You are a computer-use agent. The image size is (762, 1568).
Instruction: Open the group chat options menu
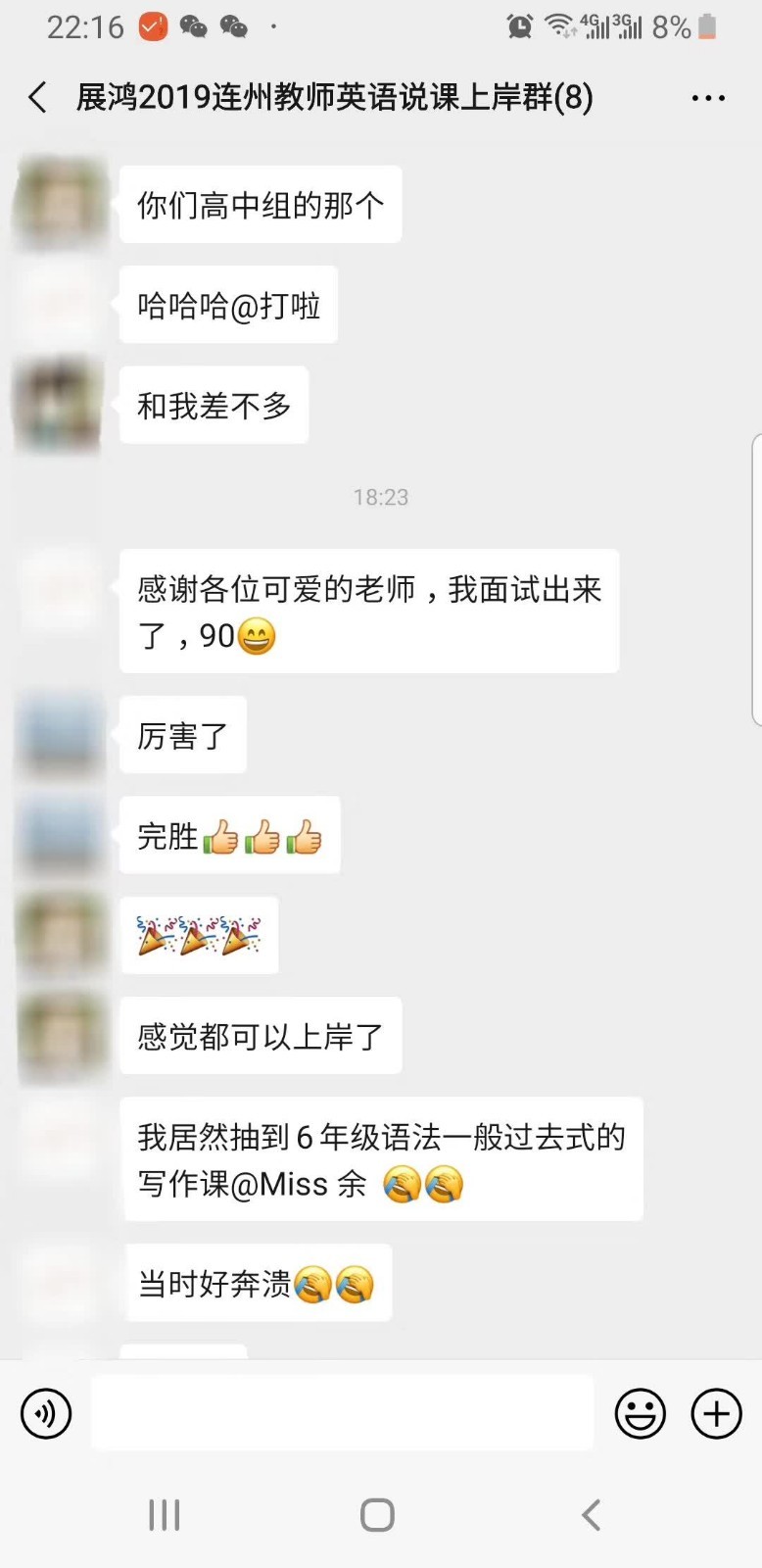(707, 98)
